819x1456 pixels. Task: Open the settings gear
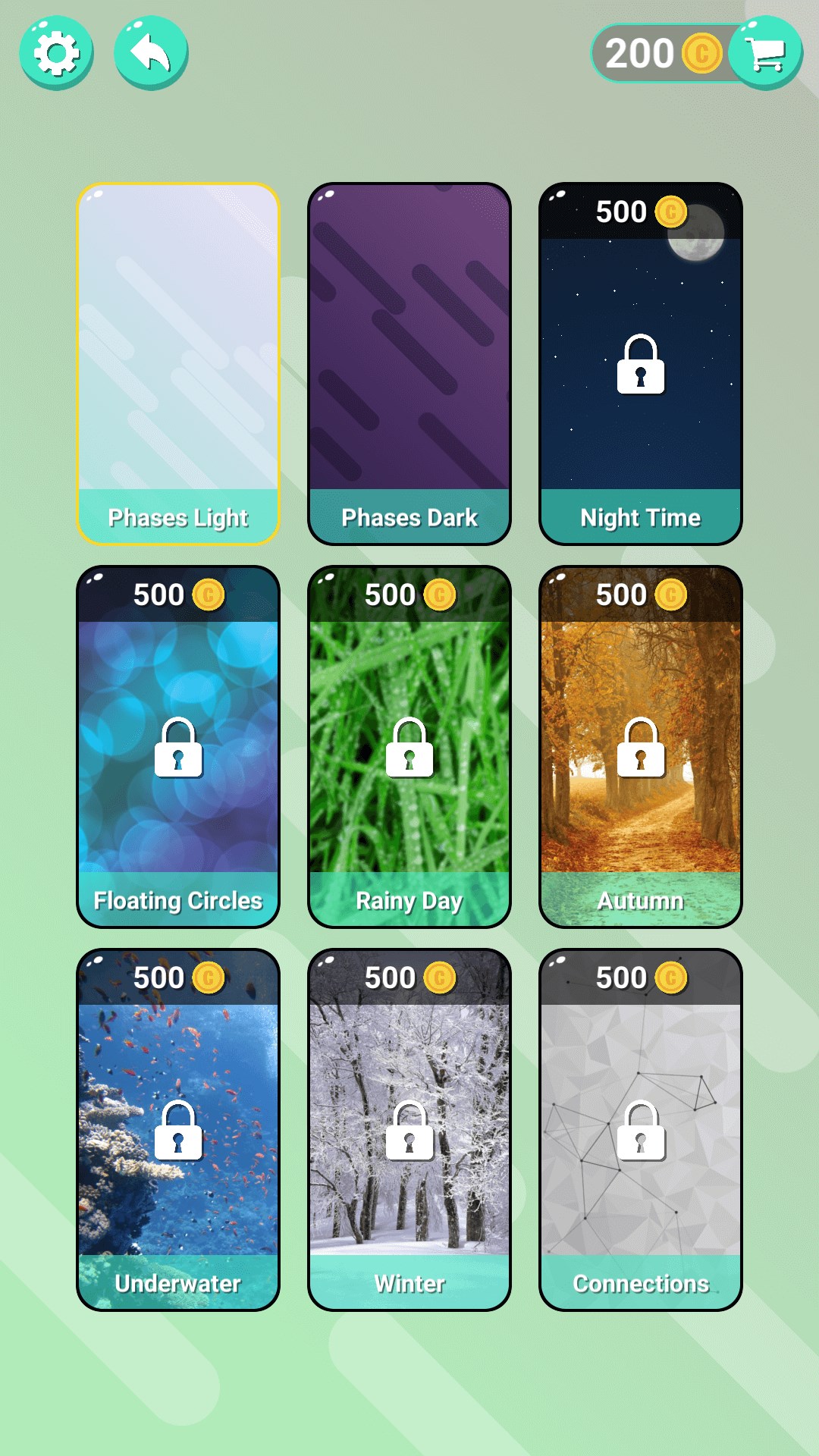click(x=56, y=53)
